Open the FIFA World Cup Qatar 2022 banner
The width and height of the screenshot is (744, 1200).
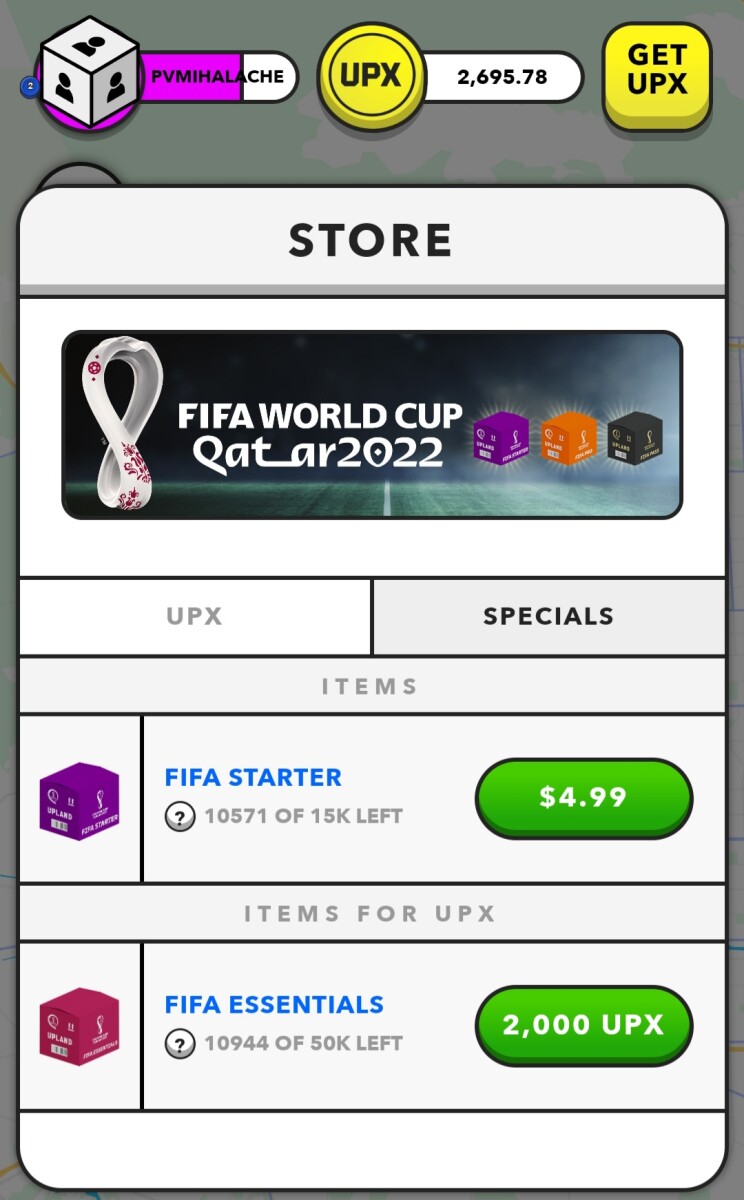coord(372,425)
